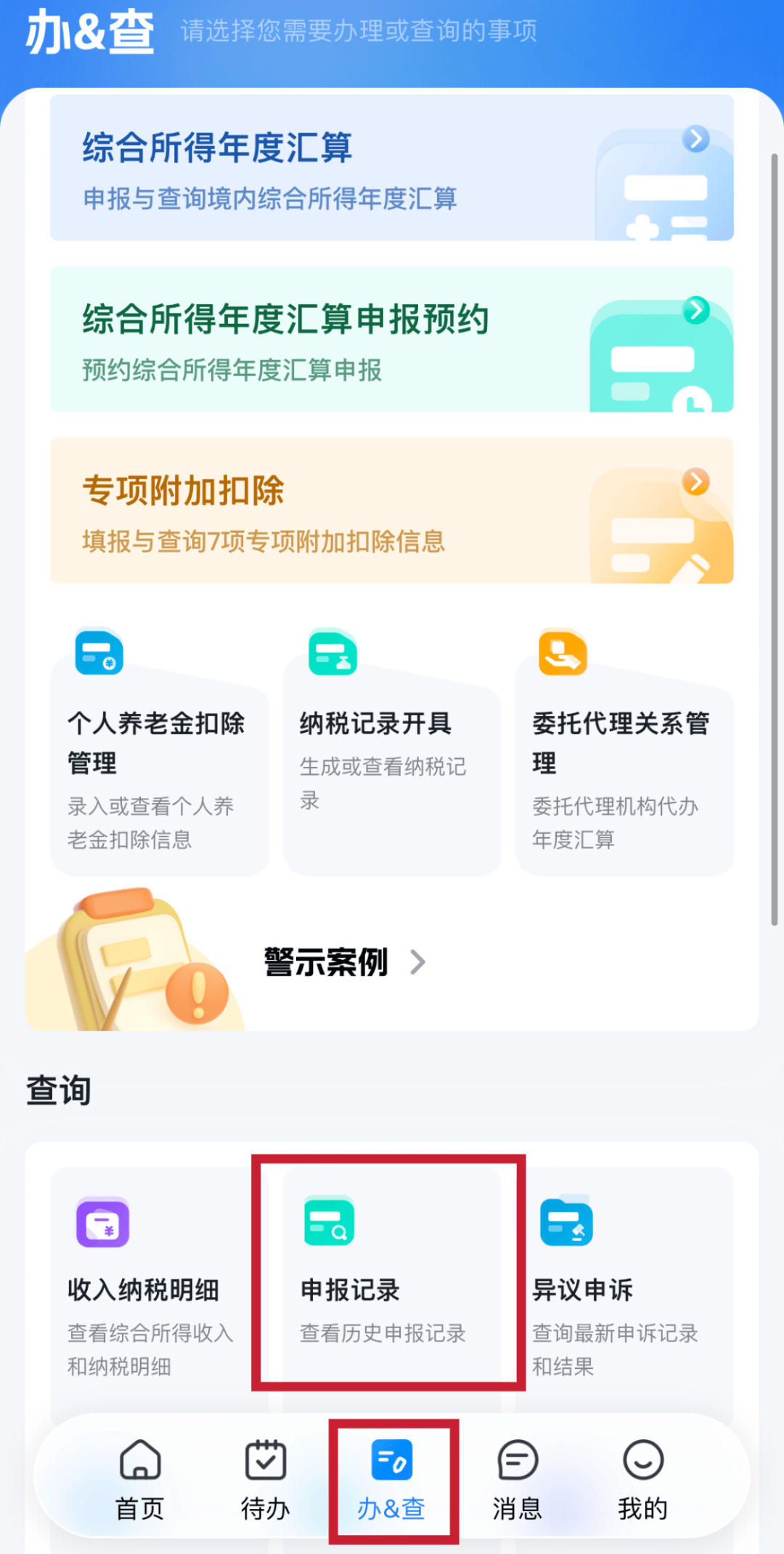The height and width of the screenshot is (1554, 784).
Task: Tap the arrow on 综合所得年度汇算申报预约 card
Action: pos(695,309)
